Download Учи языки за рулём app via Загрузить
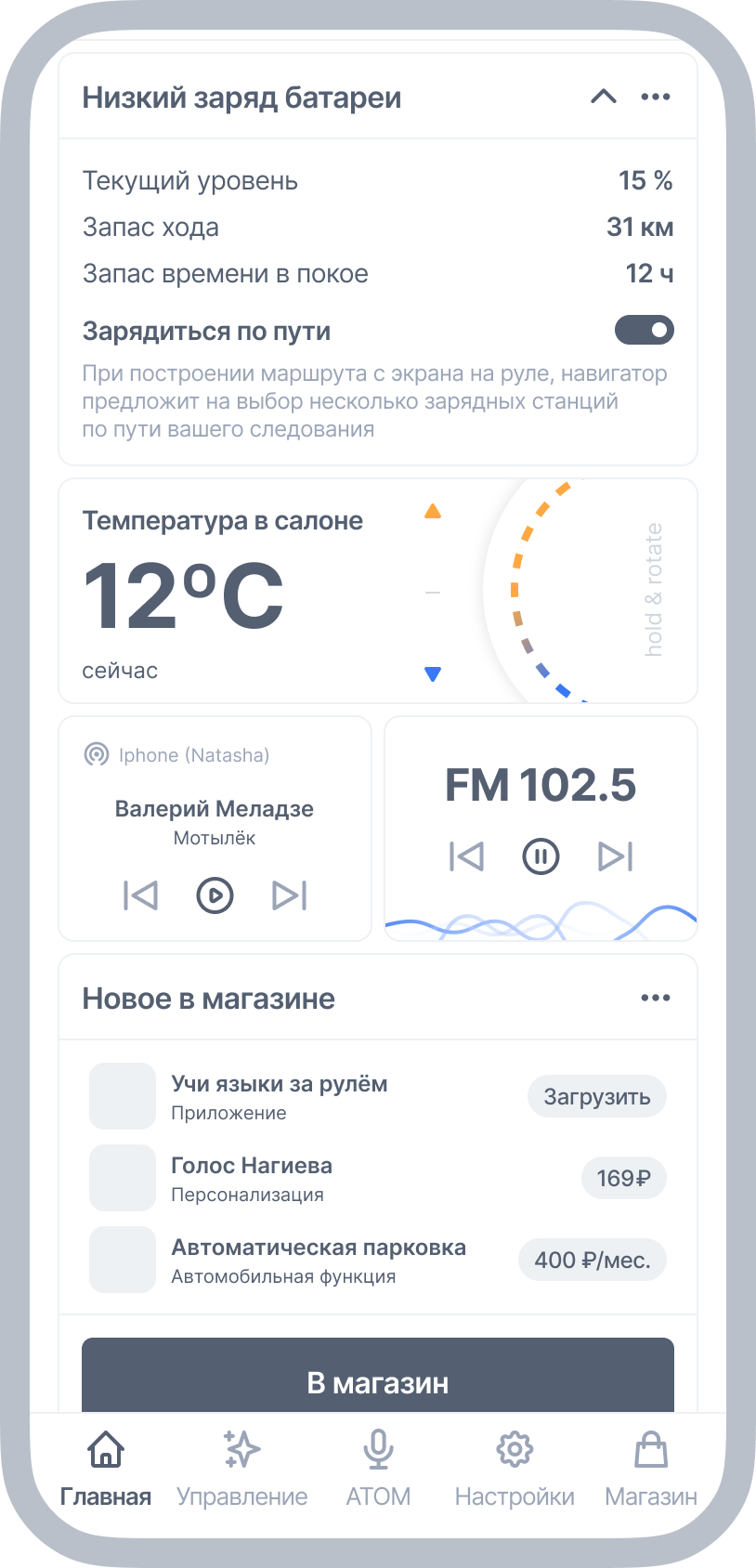The image size is (756, 1568). (596, 1096)
